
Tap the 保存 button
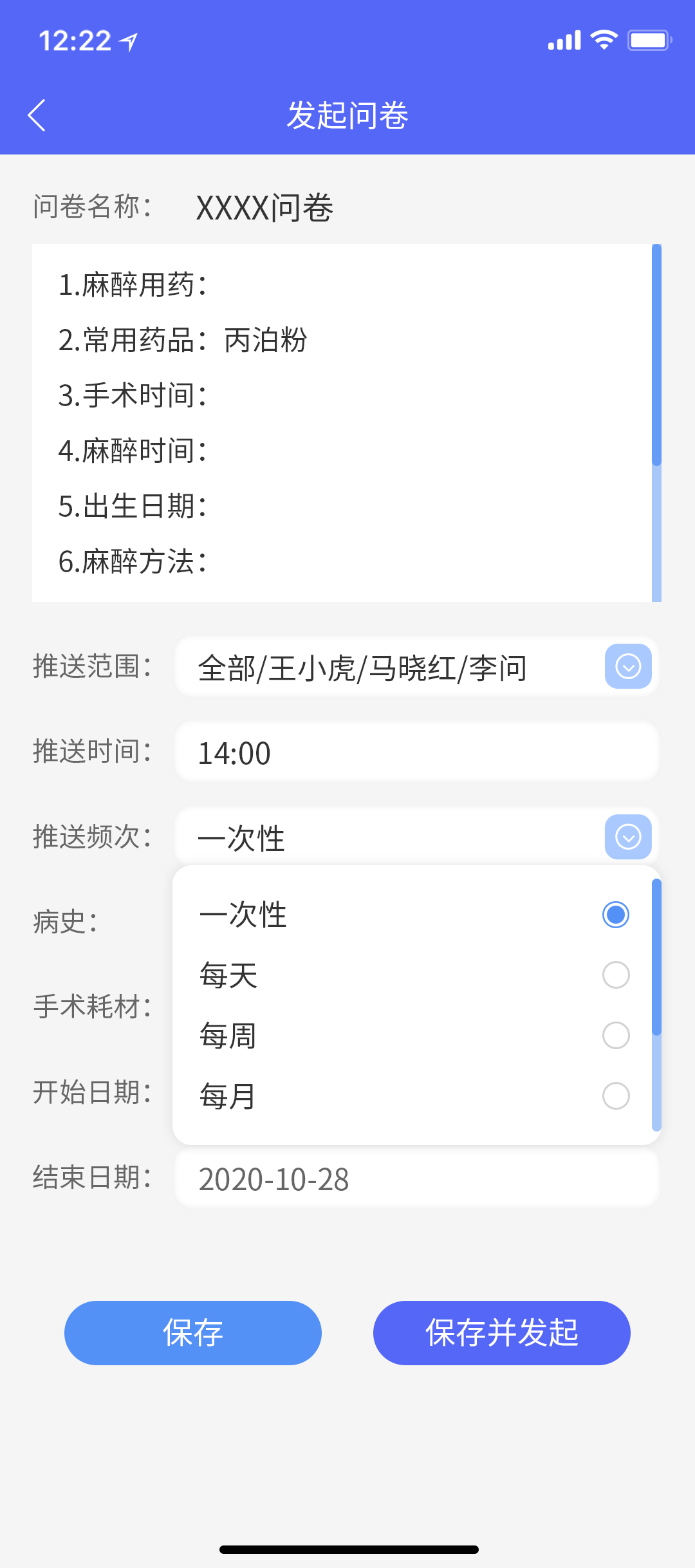tap(193, 1333)
